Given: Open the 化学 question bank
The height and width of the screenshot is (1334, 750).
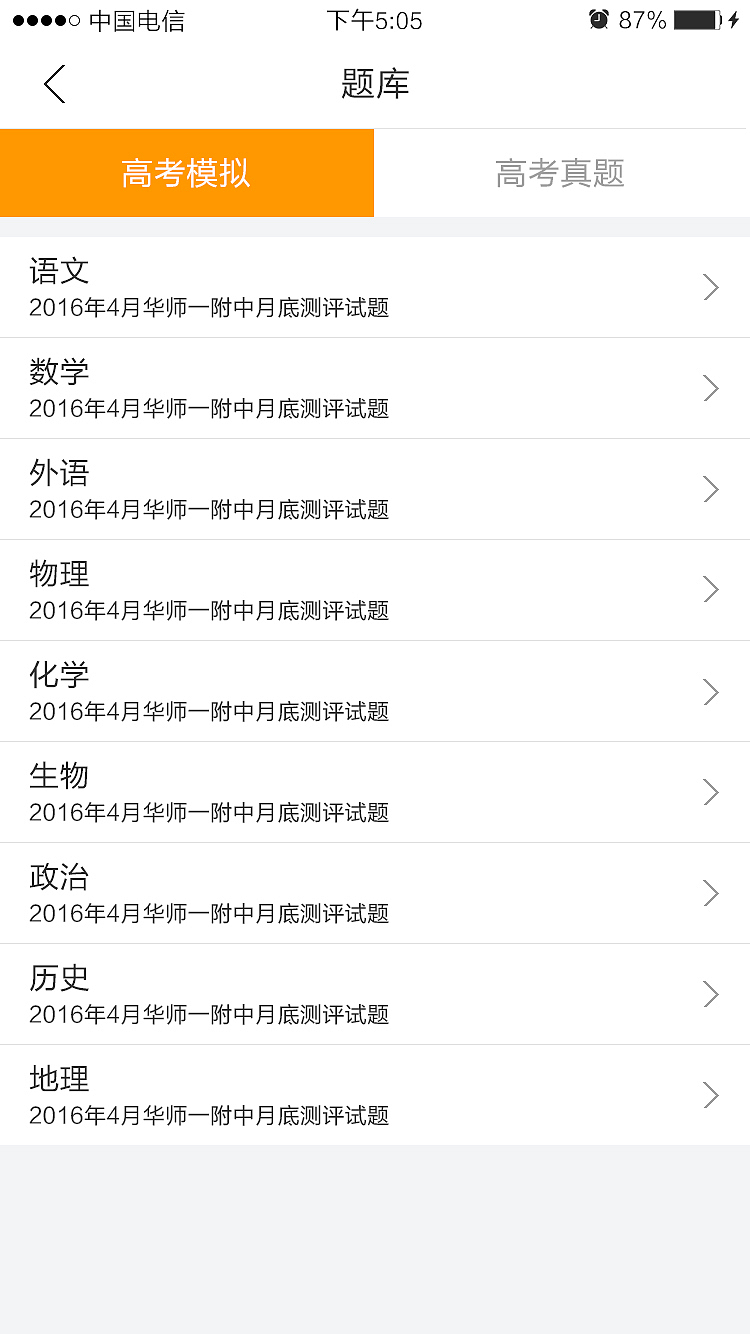Looking at the screenshot, I should click(375, 691).
